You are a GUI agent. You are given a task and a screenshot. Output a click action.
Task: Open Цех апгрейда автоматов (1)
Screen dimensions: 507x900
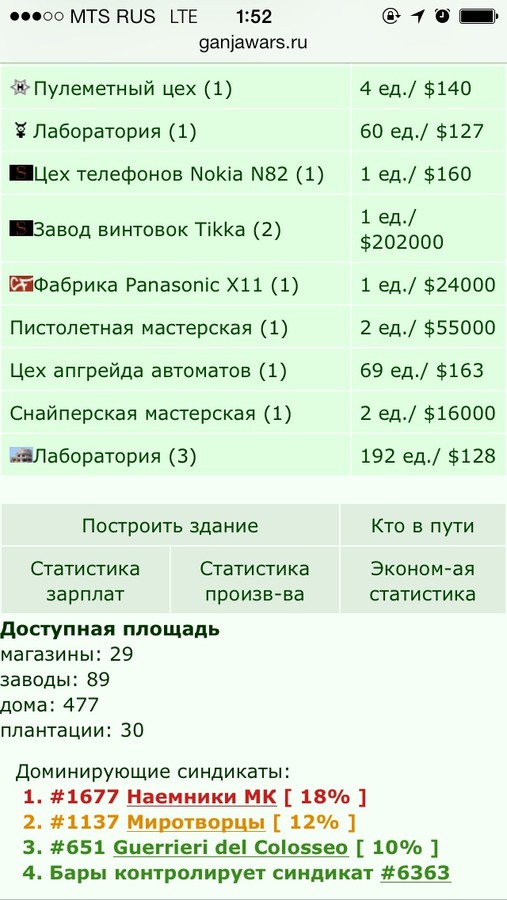tap(148, 371)
